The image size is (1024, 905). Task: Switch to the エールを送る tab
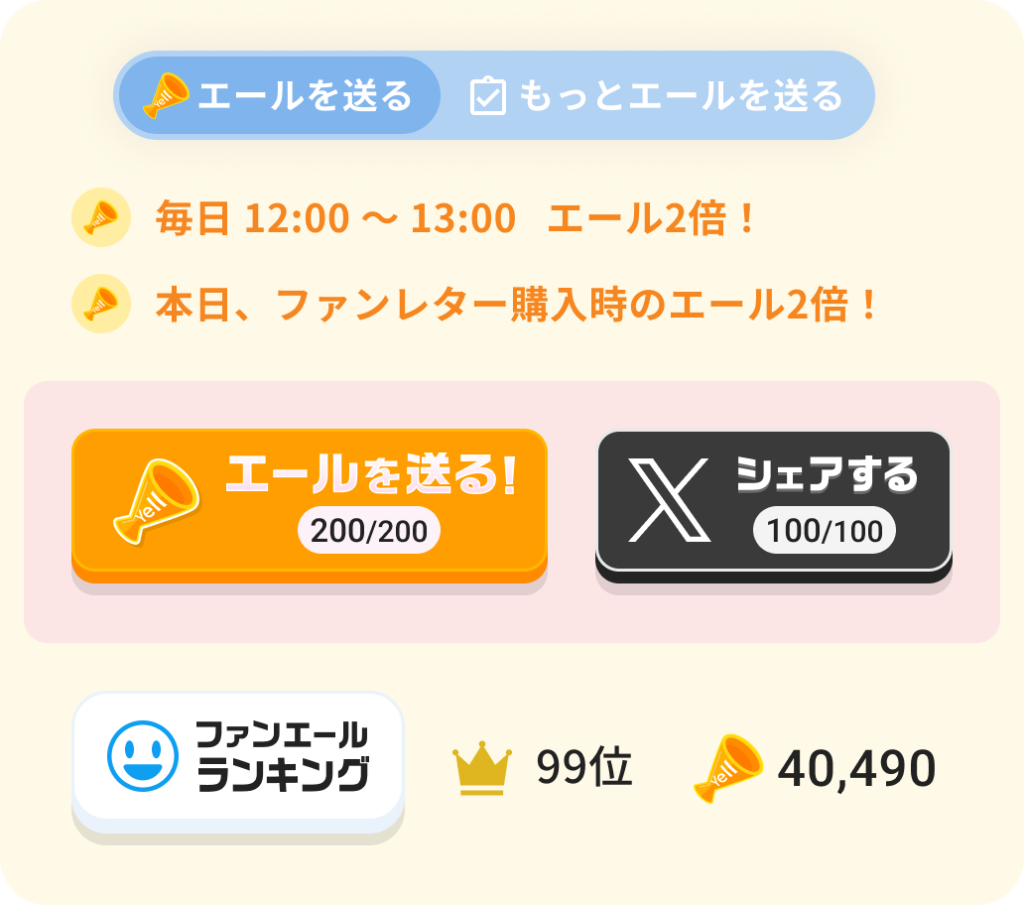[279, 96]
